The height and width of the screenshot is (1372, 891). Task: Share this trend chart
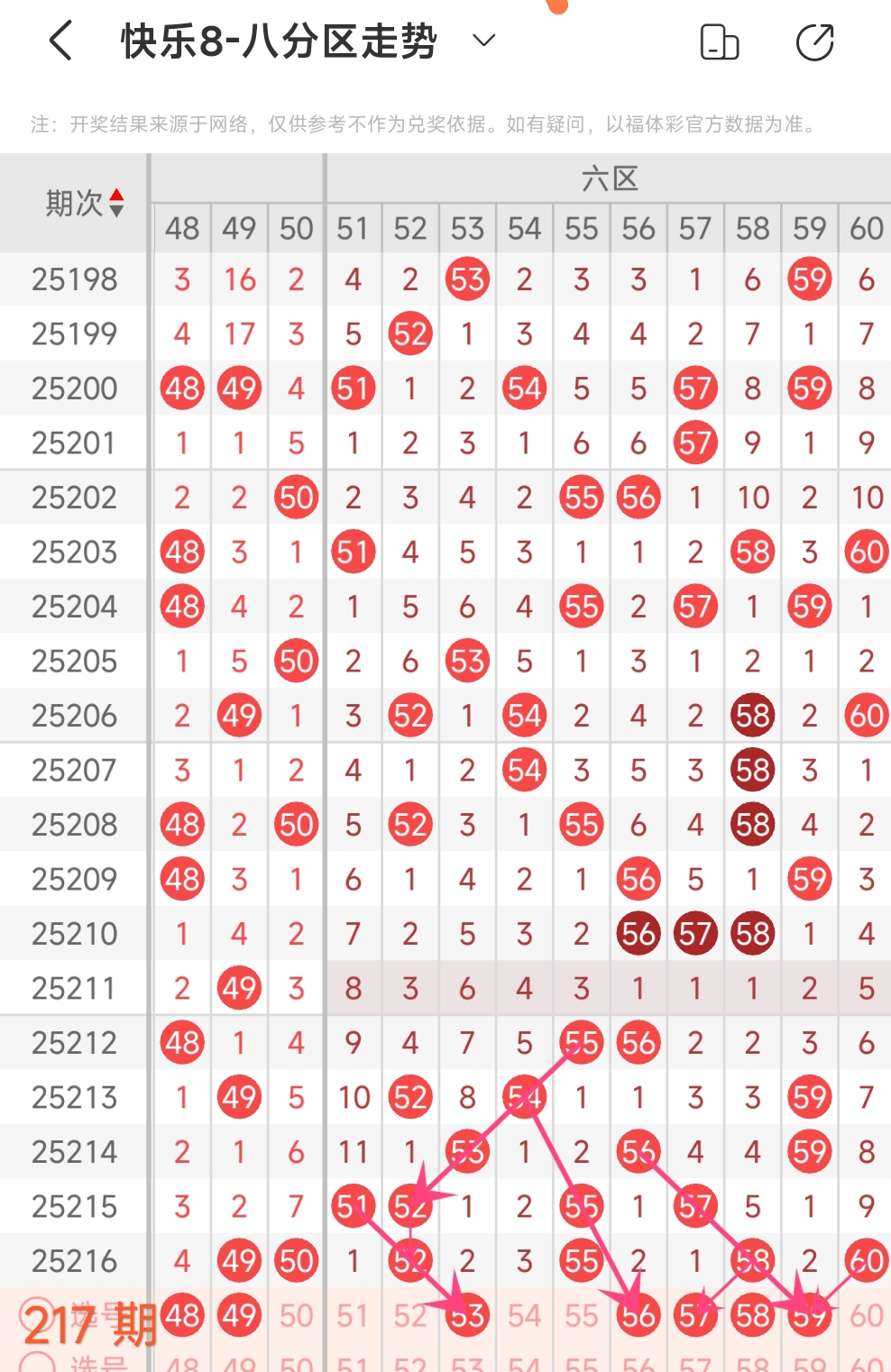[815, 42]
